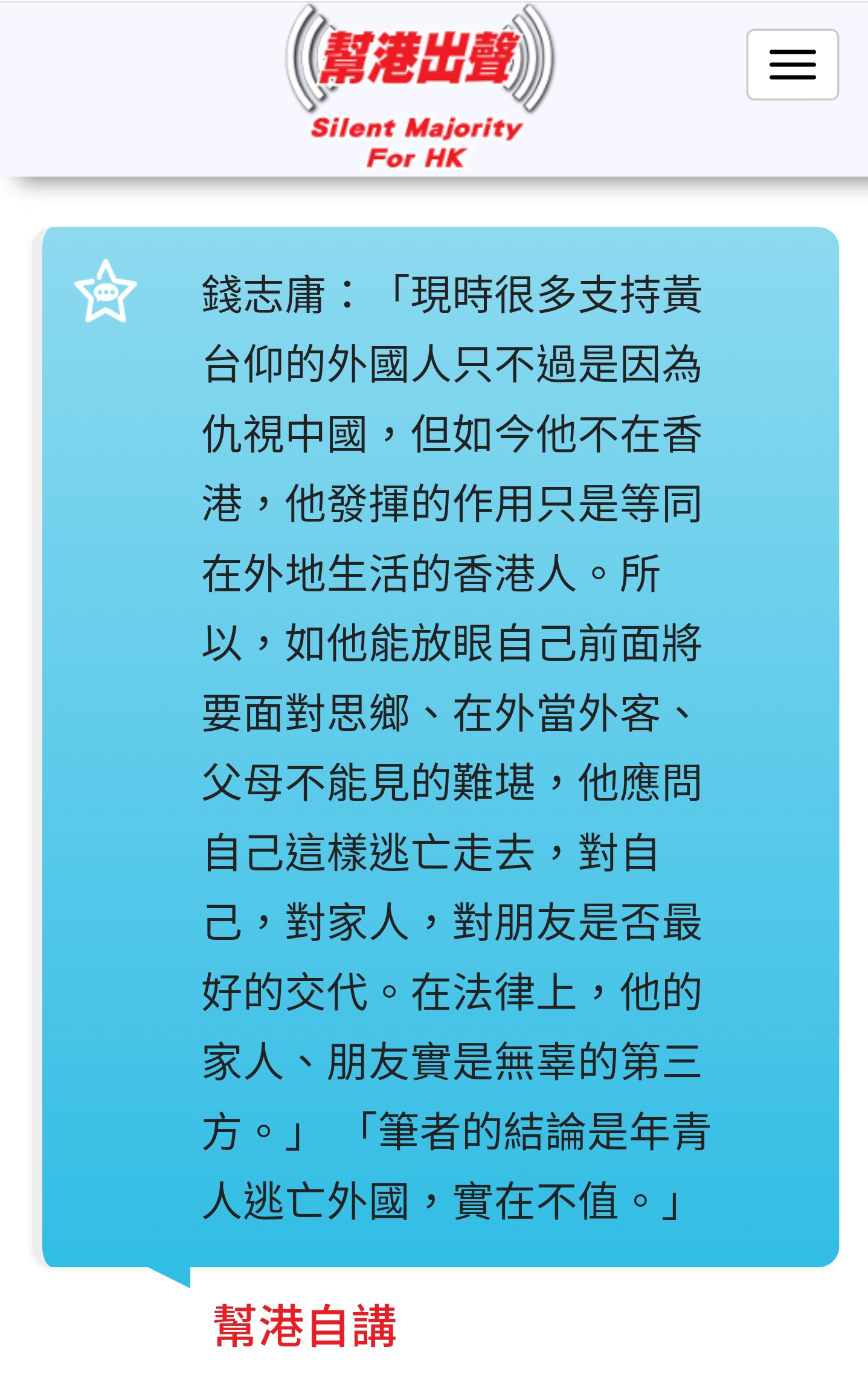The width and height of the screenshot is (868, 1388).
Task: Go to the 幫港自講 section
Action: point(305,1326)
